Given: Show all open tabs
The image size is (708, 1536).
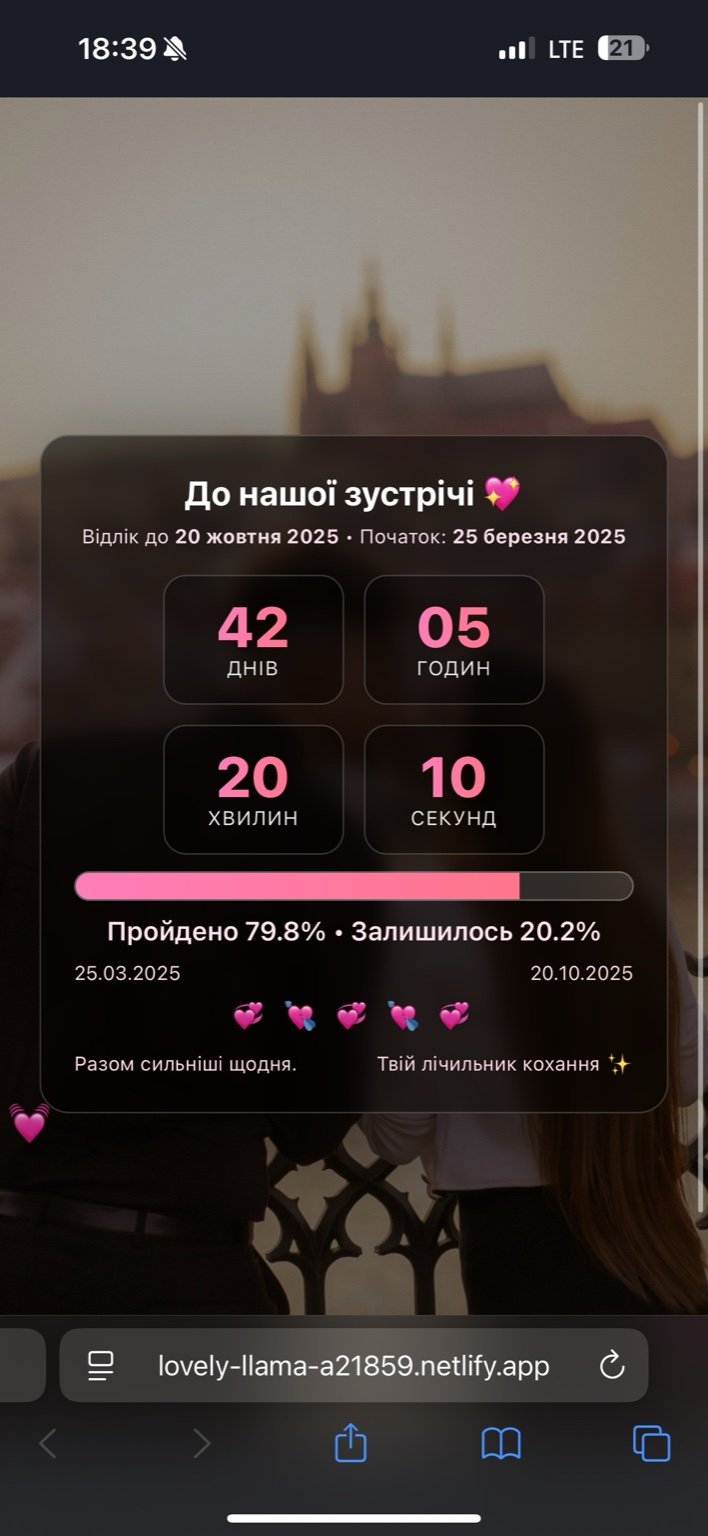Looking at the screenshot, I should (x=651, y=1443).
